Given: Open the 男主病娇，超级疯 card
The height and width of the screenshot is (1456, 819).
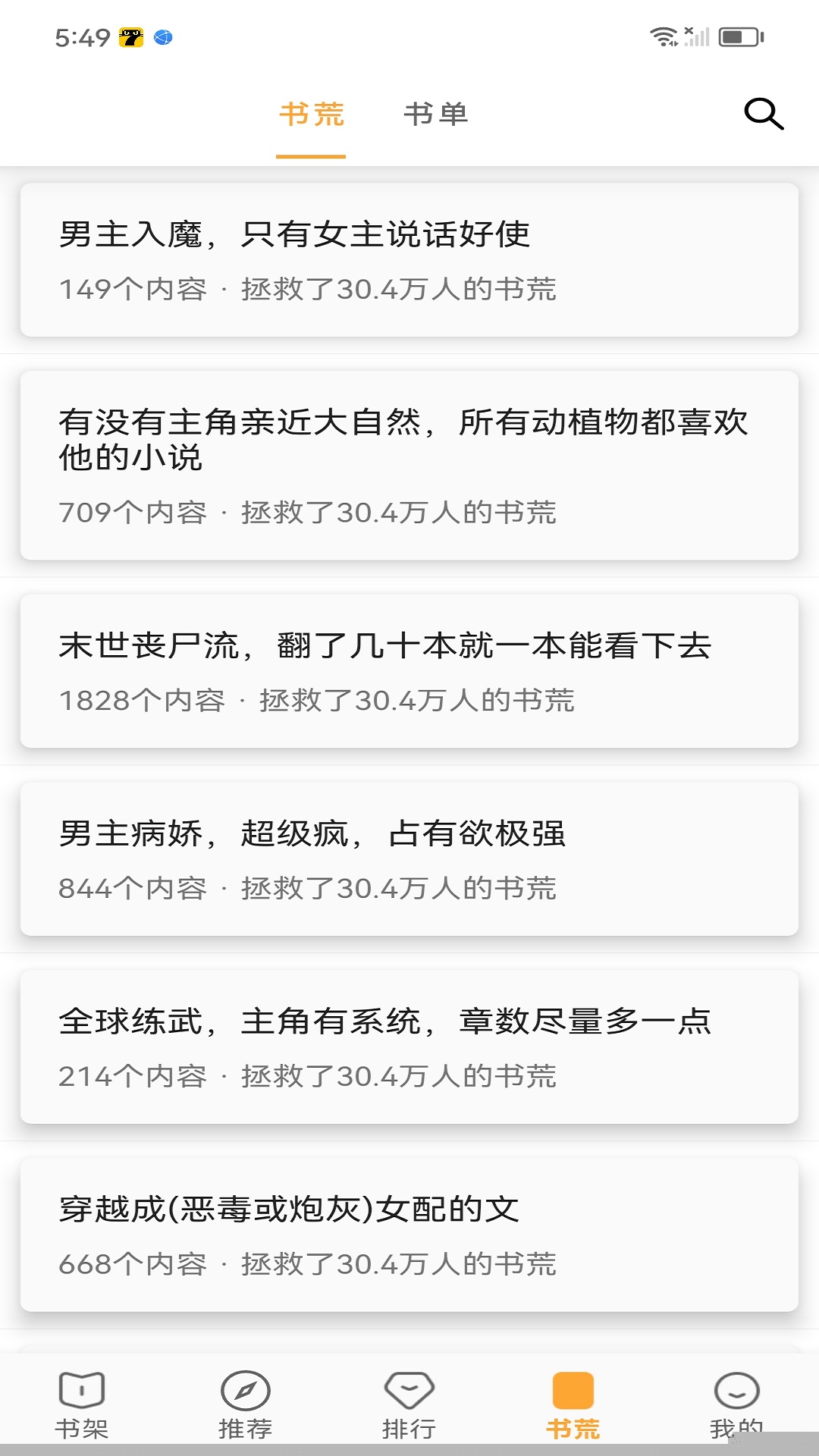Looking at the screenshot, I should pos(409,859).
